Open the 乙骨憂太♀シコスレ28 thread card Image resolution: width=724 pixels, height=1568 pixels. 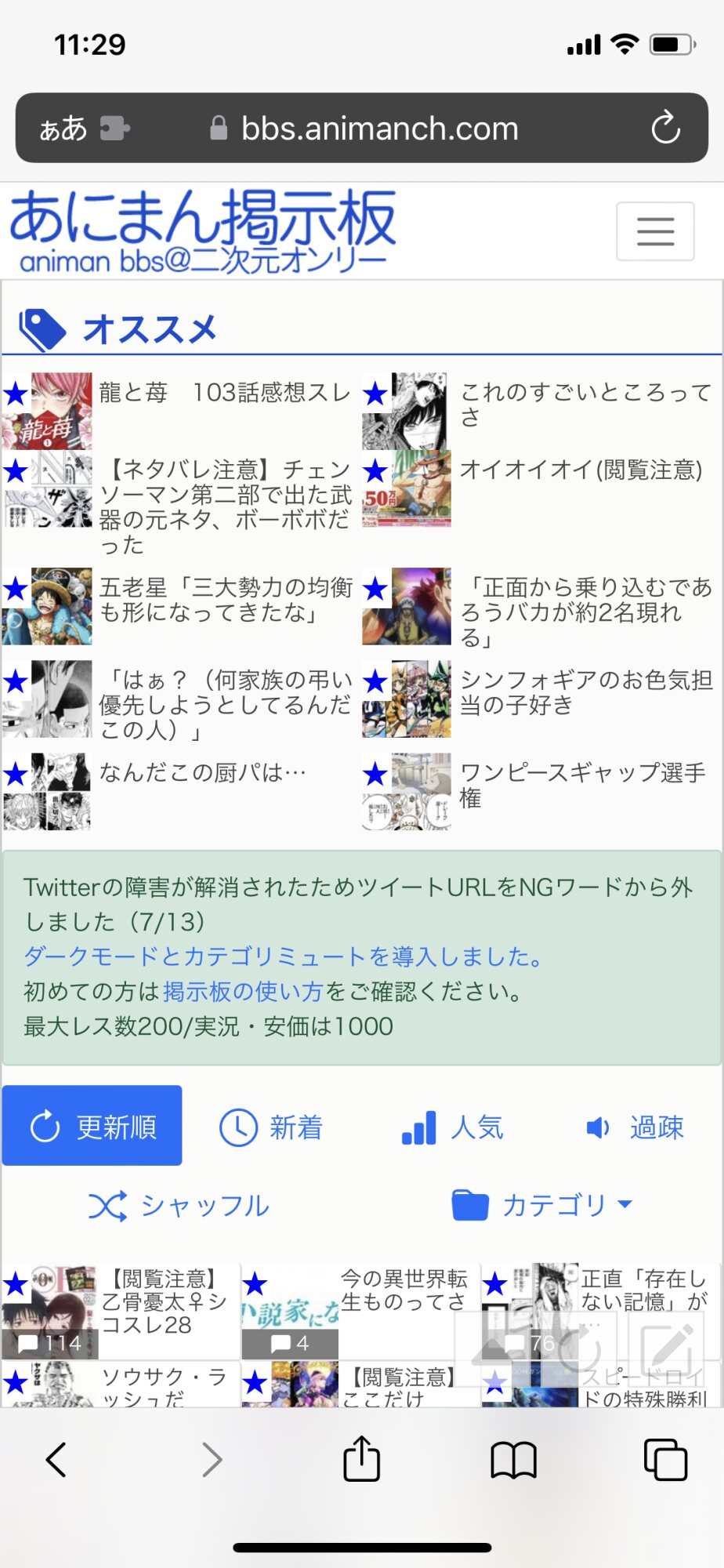click(x=120, y=1311)
